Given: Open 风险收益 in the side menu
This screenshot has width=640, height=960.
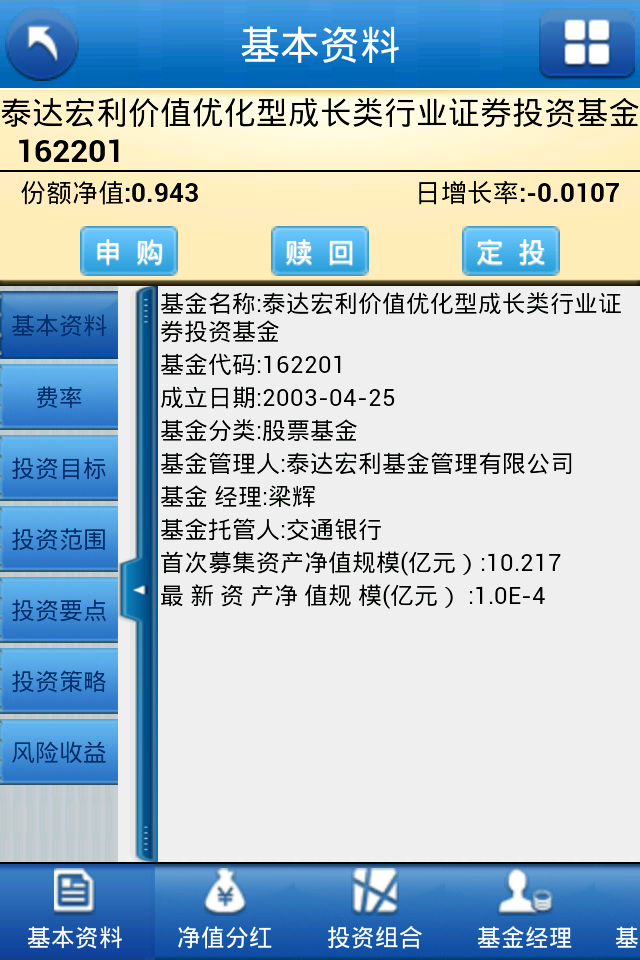Looking at the screenshot, I should pyautogui.click(x=59, y=752).
